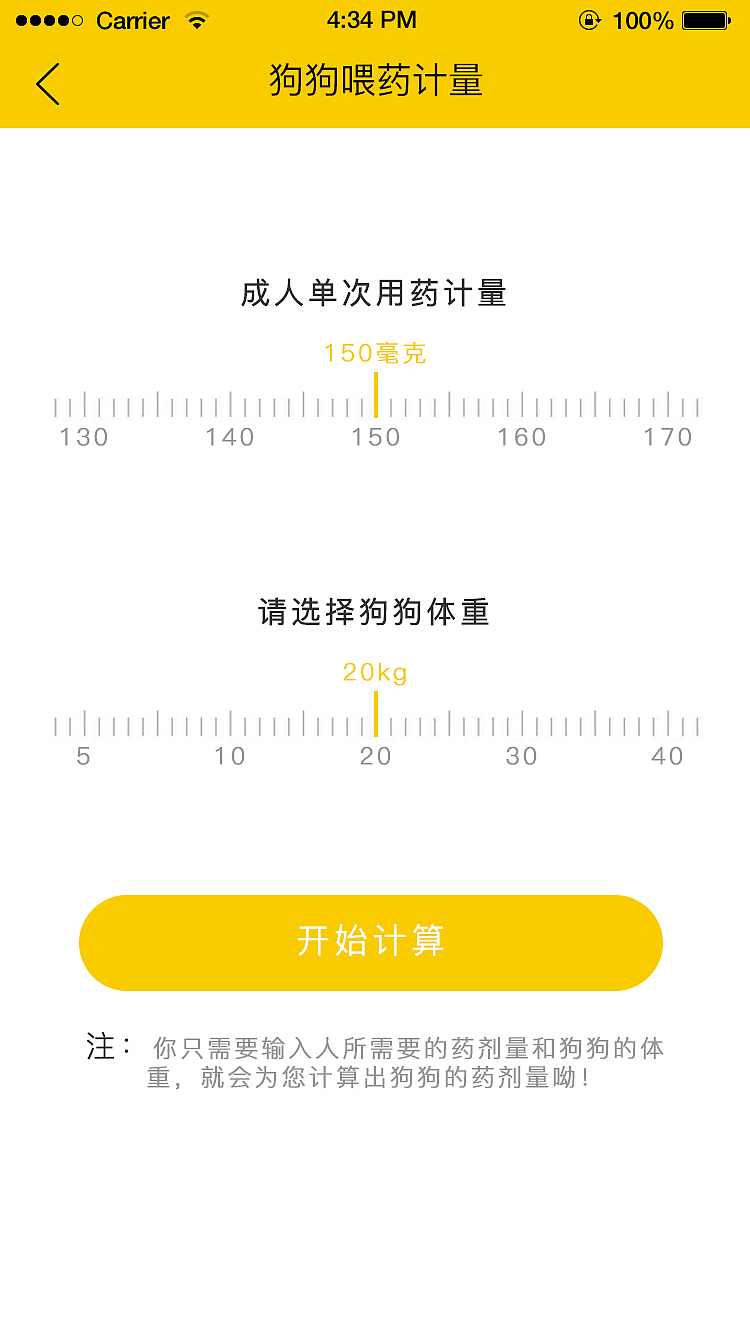Select the 20 mark on the weight scale

point(375,756)
